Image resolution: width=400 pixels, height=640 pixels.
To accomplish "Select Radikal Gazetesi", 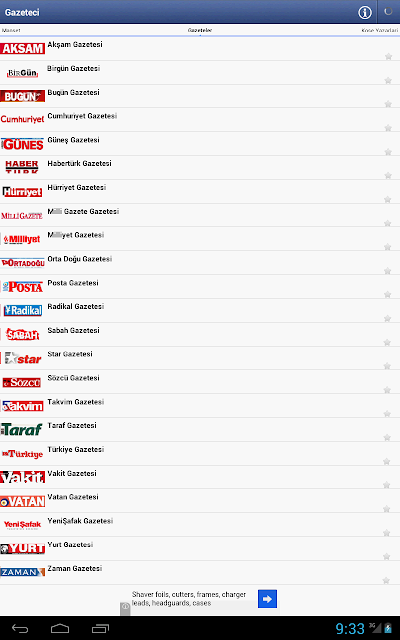I will point(200,310).
